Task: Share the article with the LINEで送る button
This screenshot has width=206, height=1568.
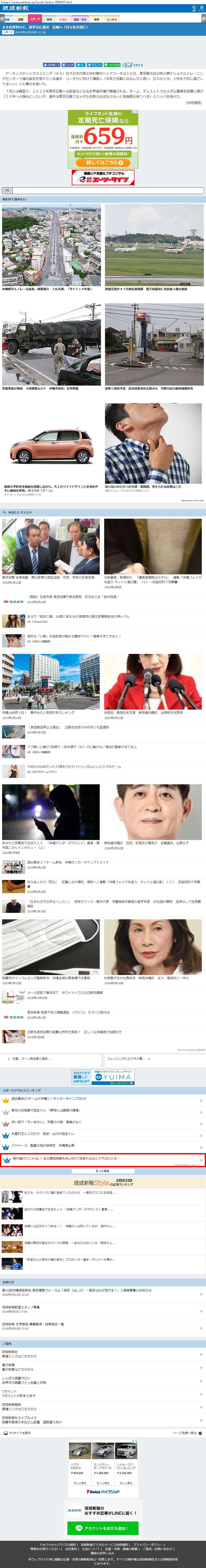Action: pyautogui.click(x=112, y=64)
